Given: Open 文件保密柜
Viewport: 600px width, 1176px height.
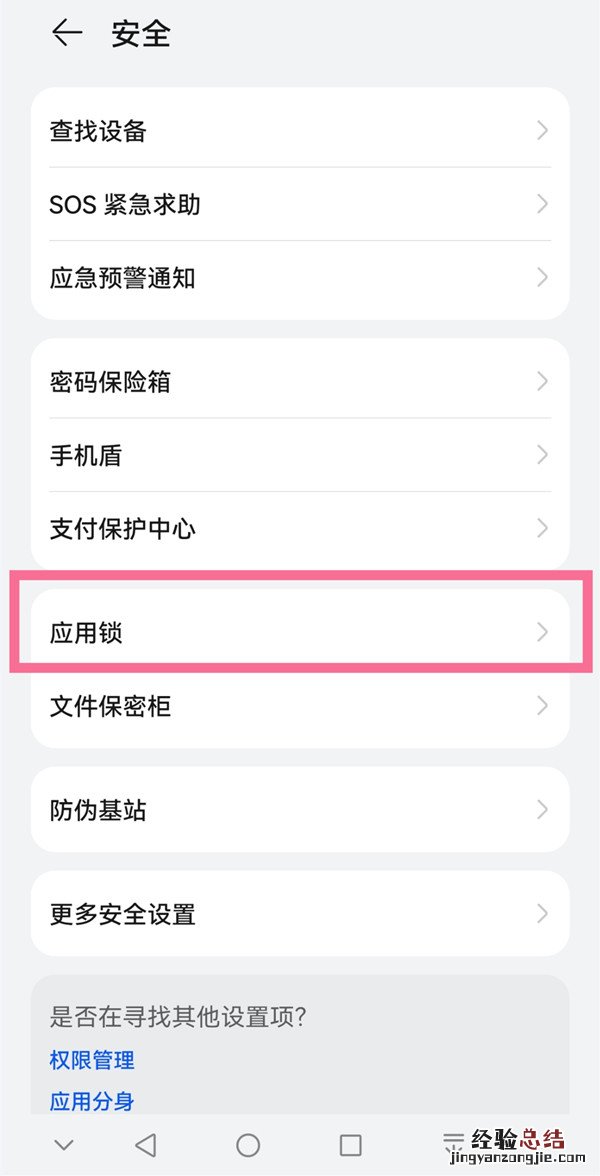Looking at the screenshot, I should pyautogui.click(x=300, y=706).
